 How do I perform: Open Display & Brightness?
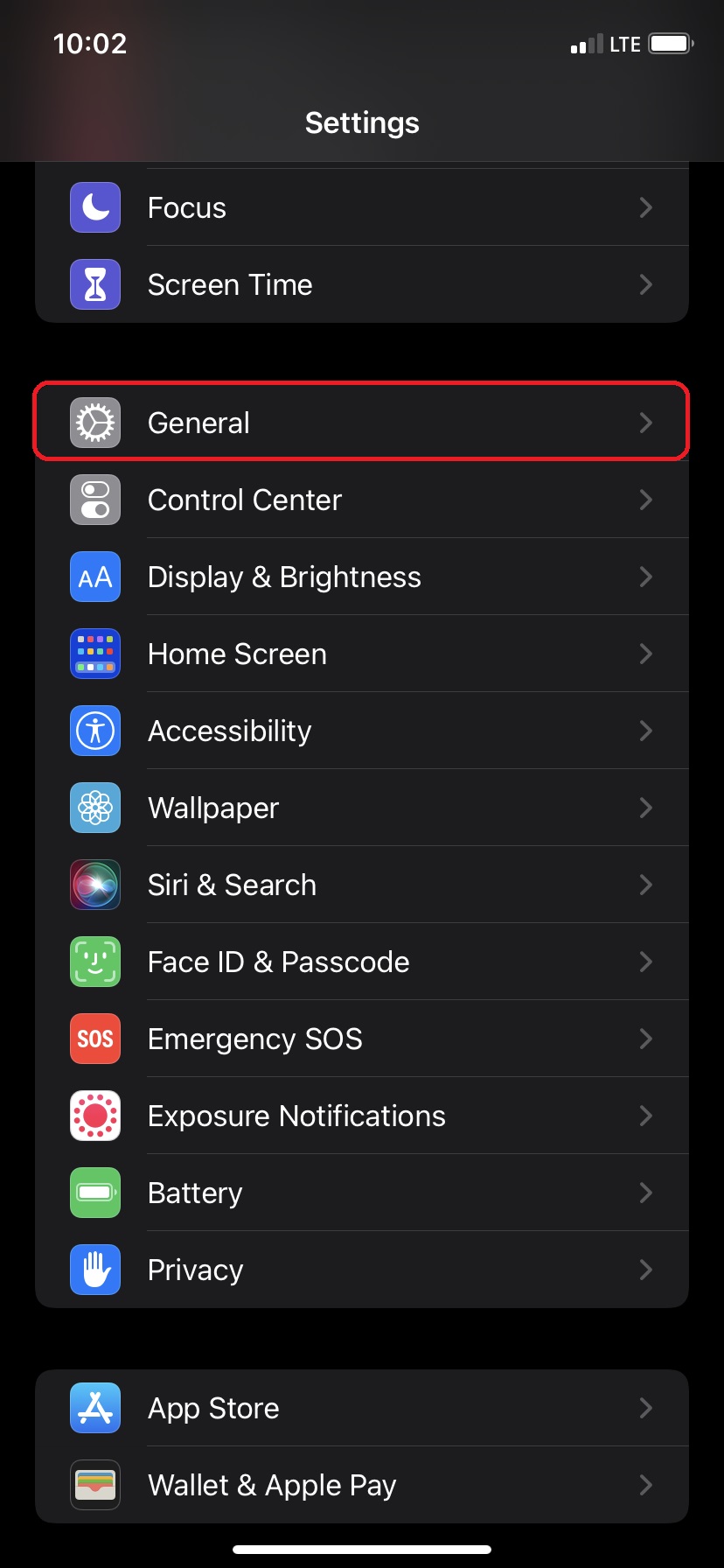[x=361, y=577]
